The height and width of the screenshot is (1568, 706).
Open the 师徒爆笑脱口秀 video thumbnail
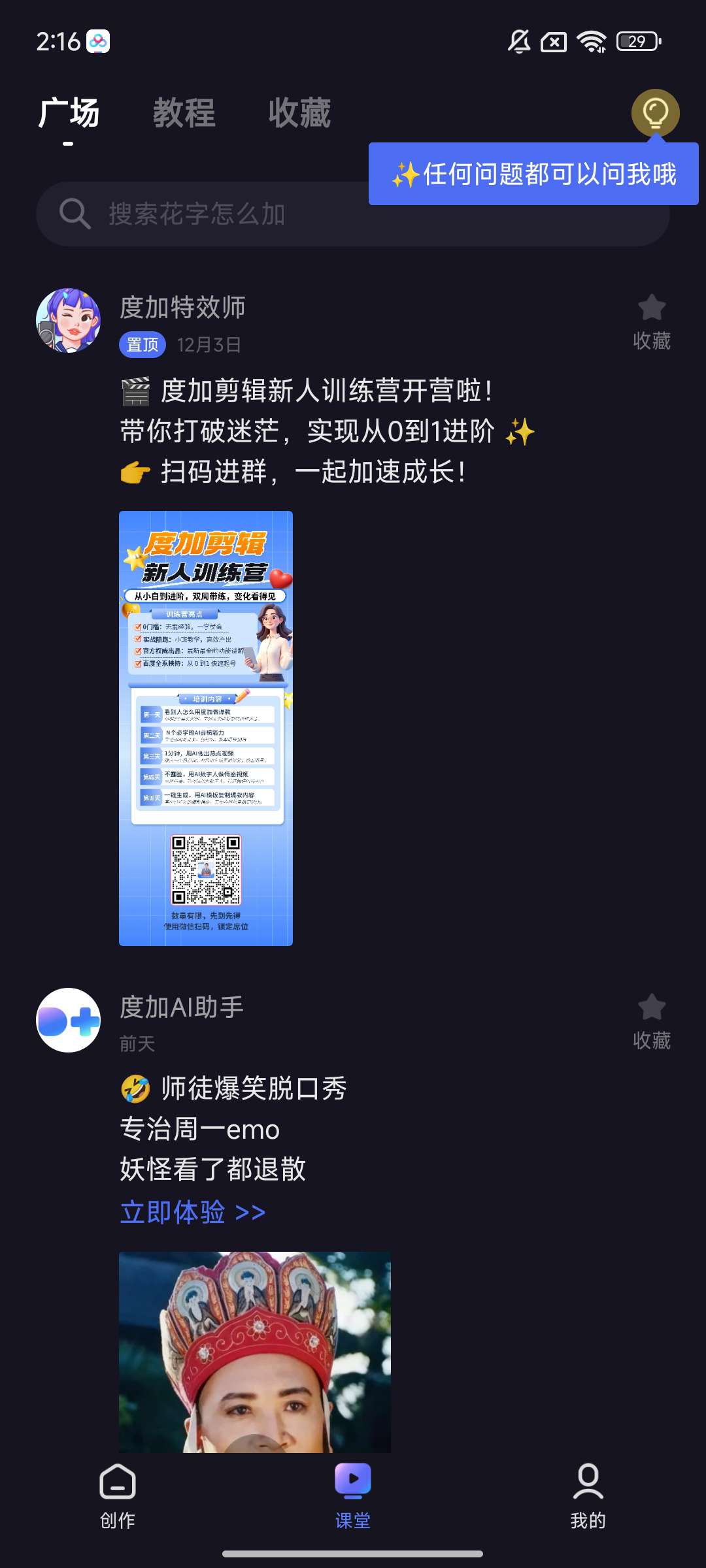(255, 1351)
